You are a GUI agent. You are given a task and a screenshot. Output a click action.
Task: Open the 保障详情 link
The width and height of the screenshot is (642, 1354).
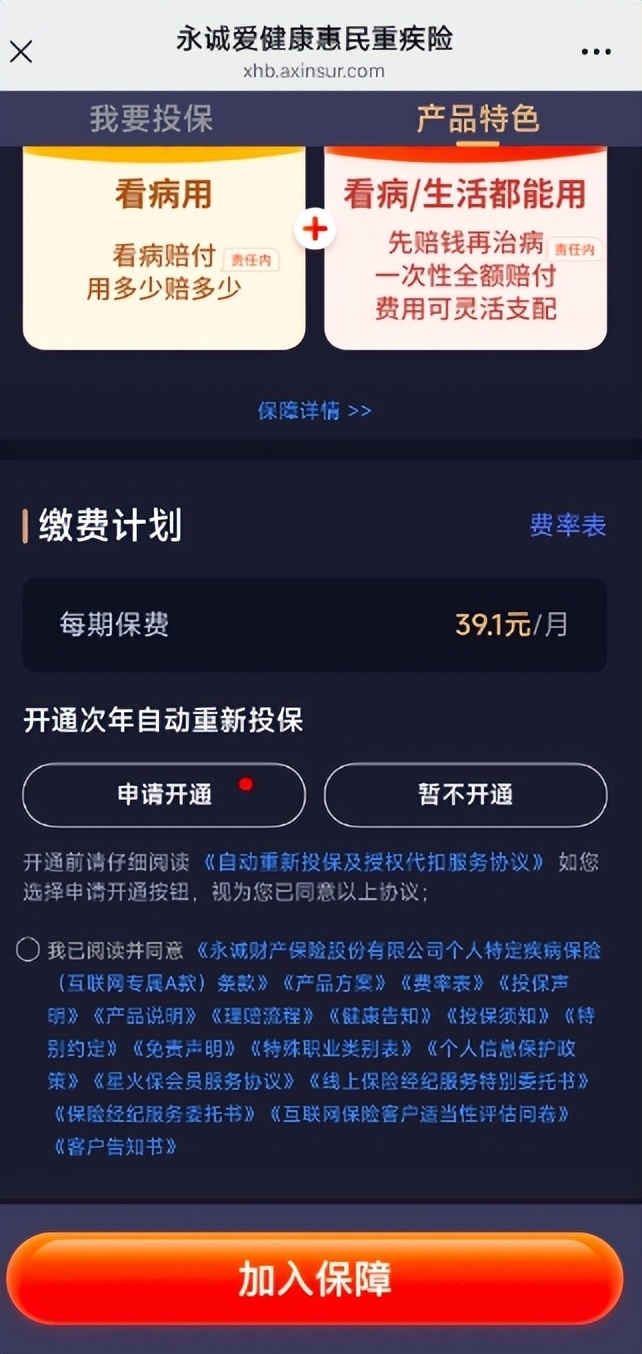pyautogui.click(x=314, y=411)
